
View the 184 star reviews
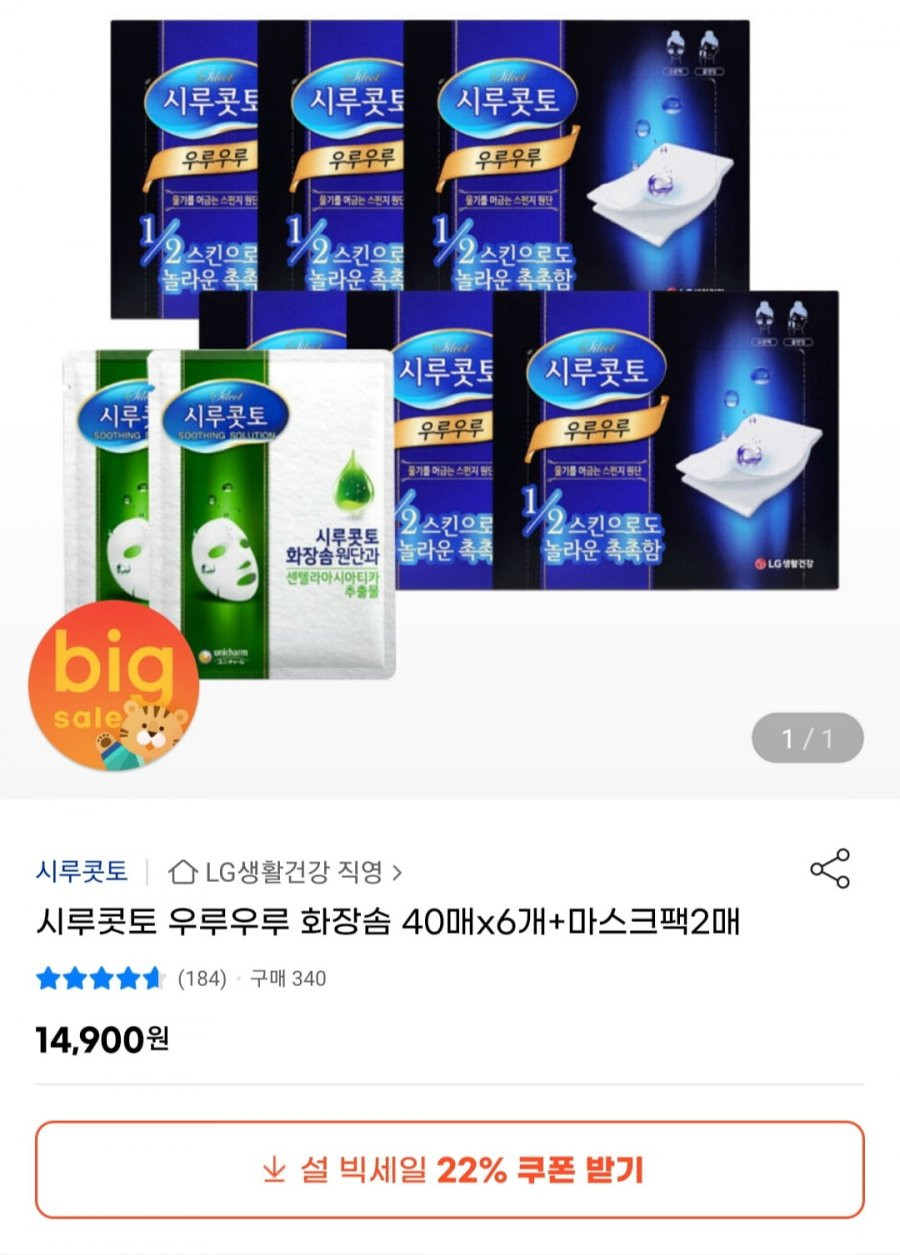tap(130, 978)
